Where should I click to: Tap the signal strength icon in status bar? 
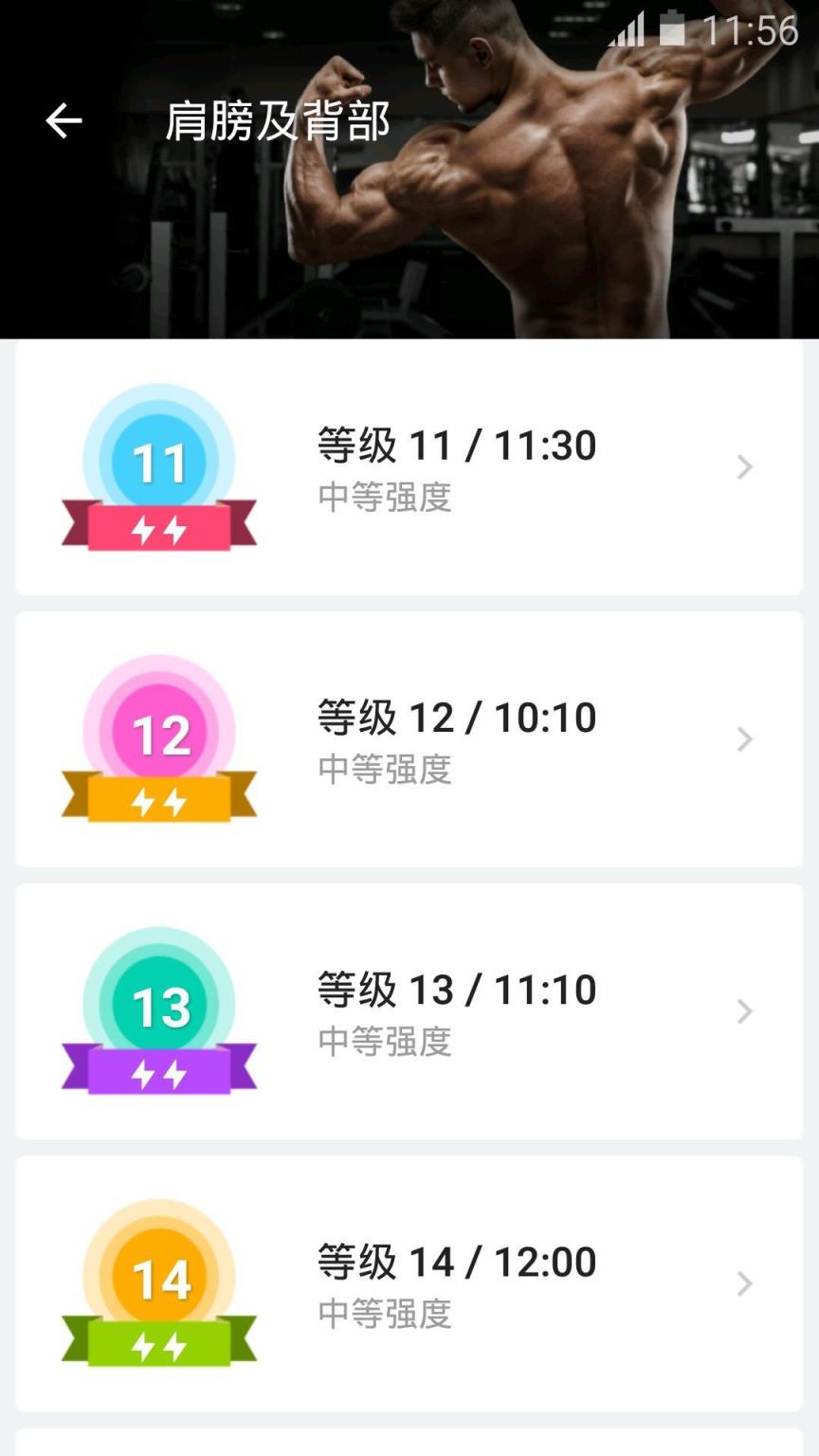629,29
